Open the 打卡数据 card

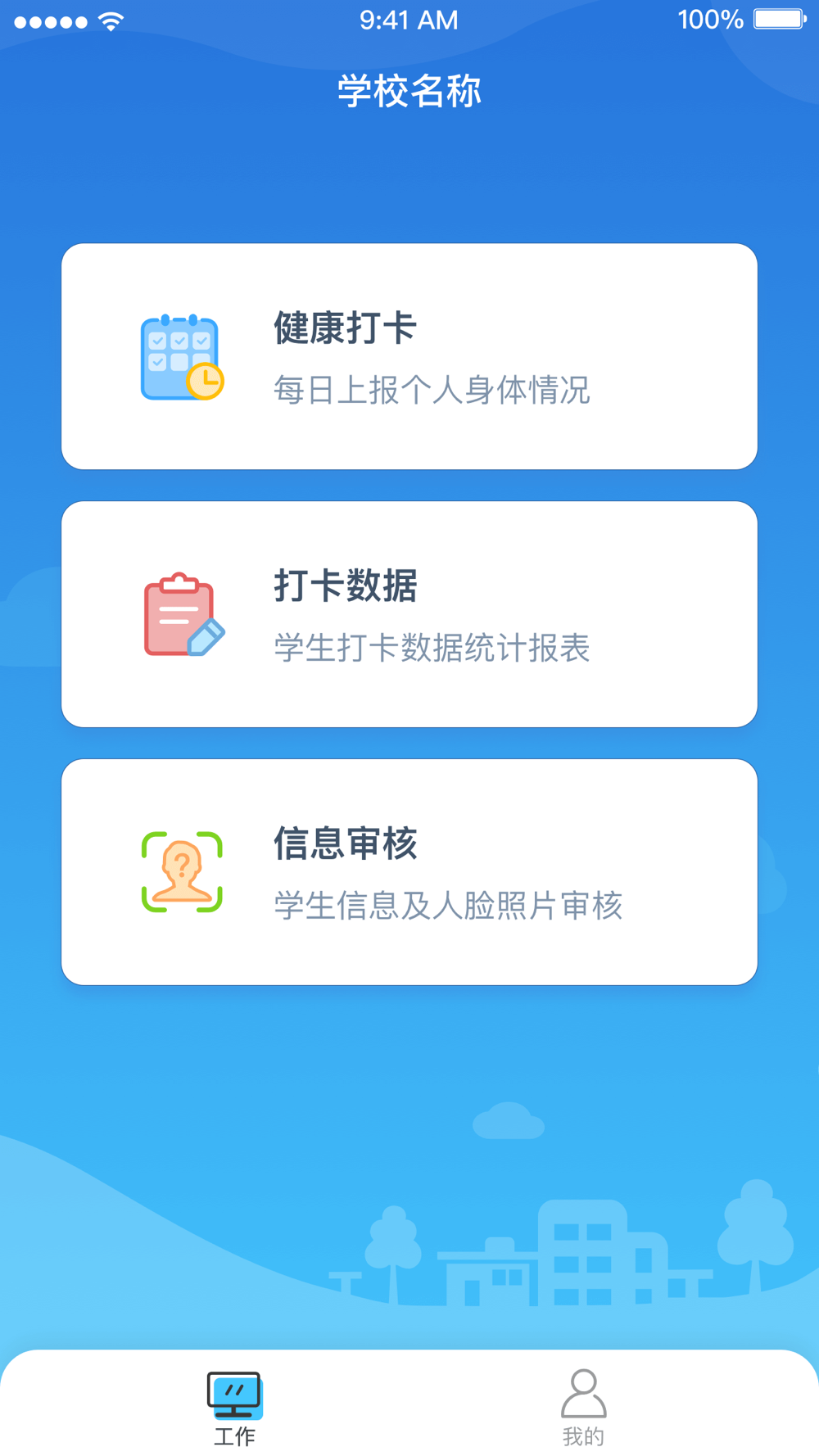tap(409, 614)
